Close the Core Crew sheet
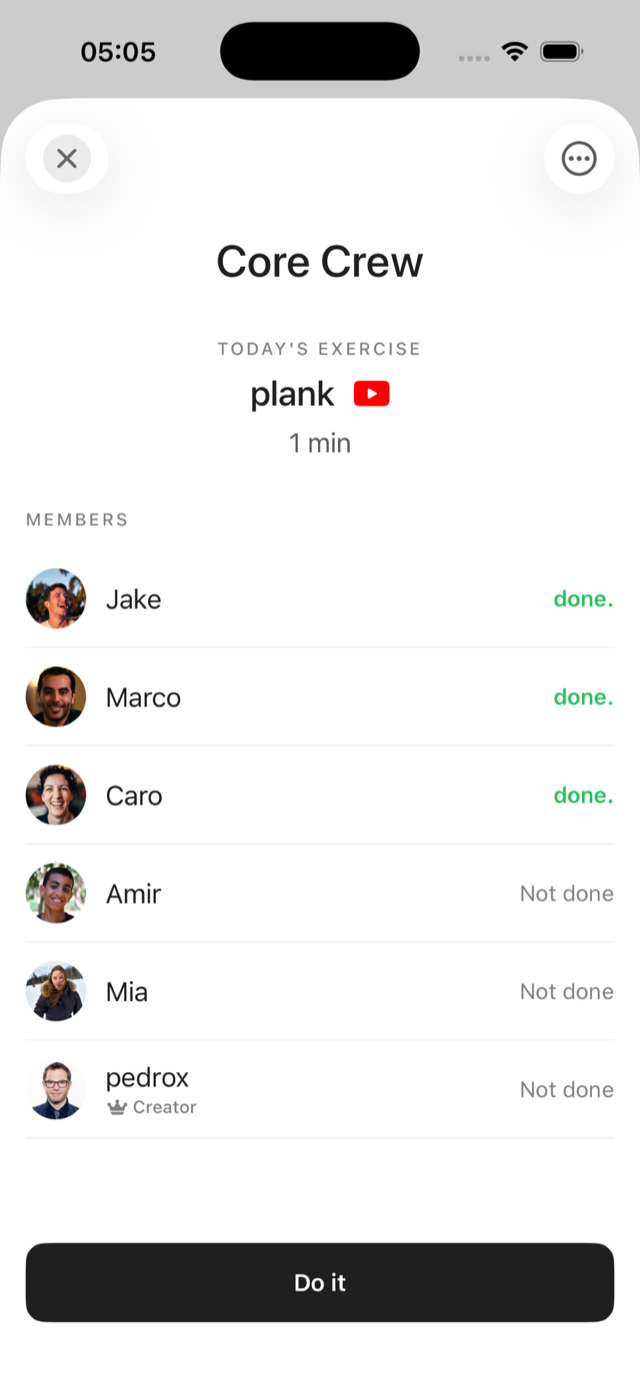This screenshot has height=1384, width=640. pos(67,158)
